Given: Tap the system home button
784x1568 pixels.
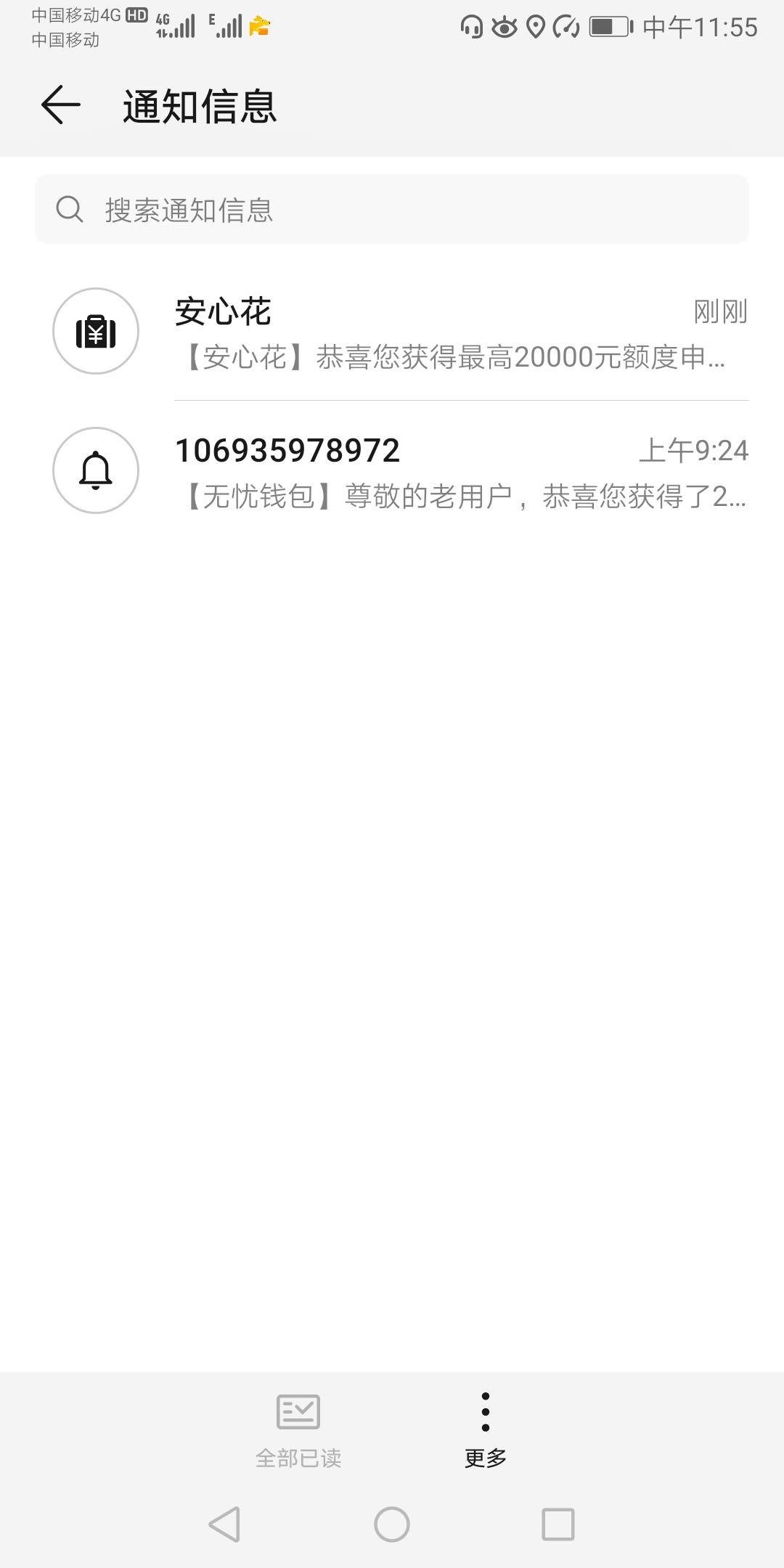Looking at the screenshot, I should 392,1524.
